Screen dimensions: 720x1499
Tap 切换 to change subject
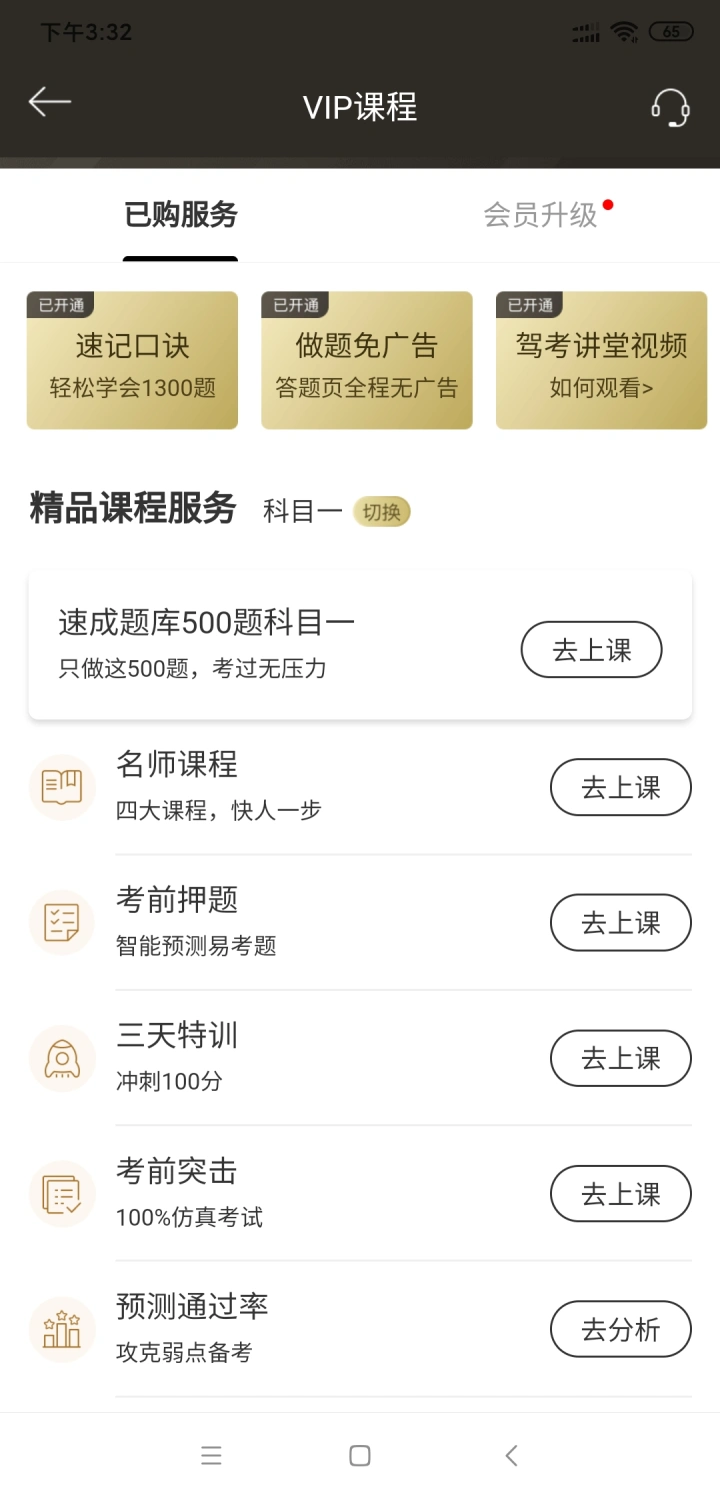[x=382, y=512]
